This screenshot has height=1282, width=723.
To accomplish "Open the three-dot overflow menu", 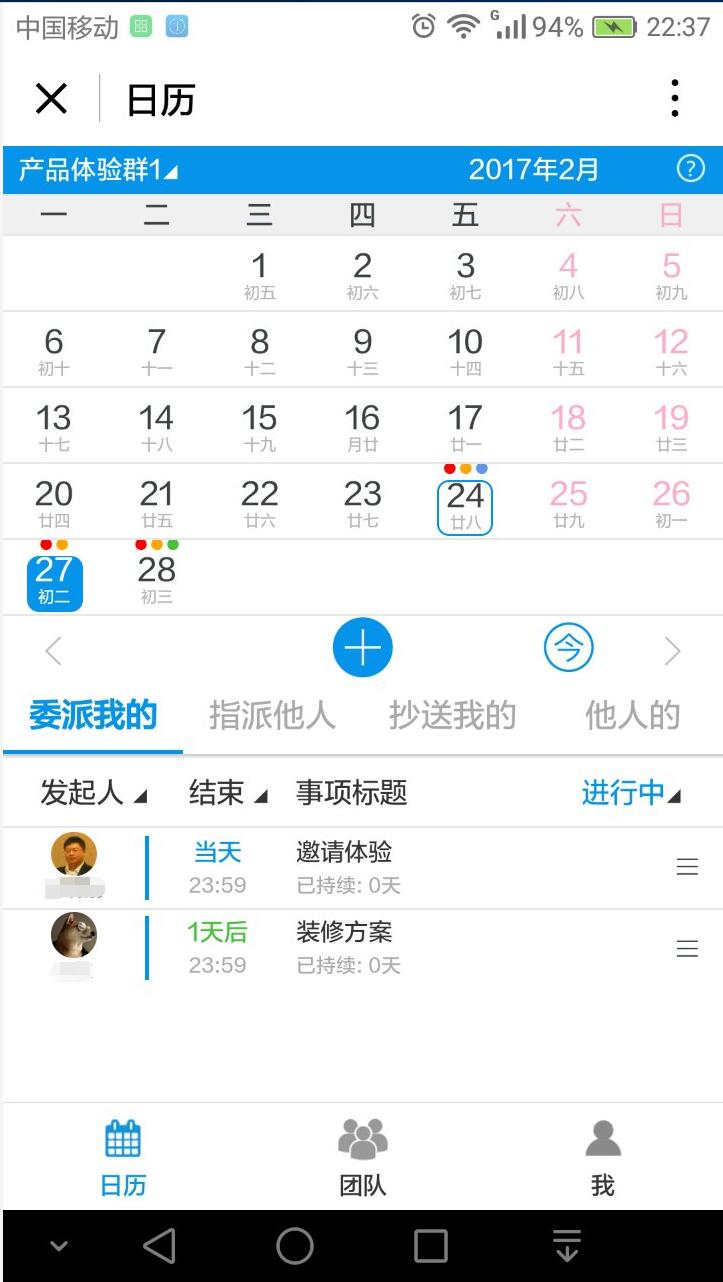I will [x=675, y=99].
